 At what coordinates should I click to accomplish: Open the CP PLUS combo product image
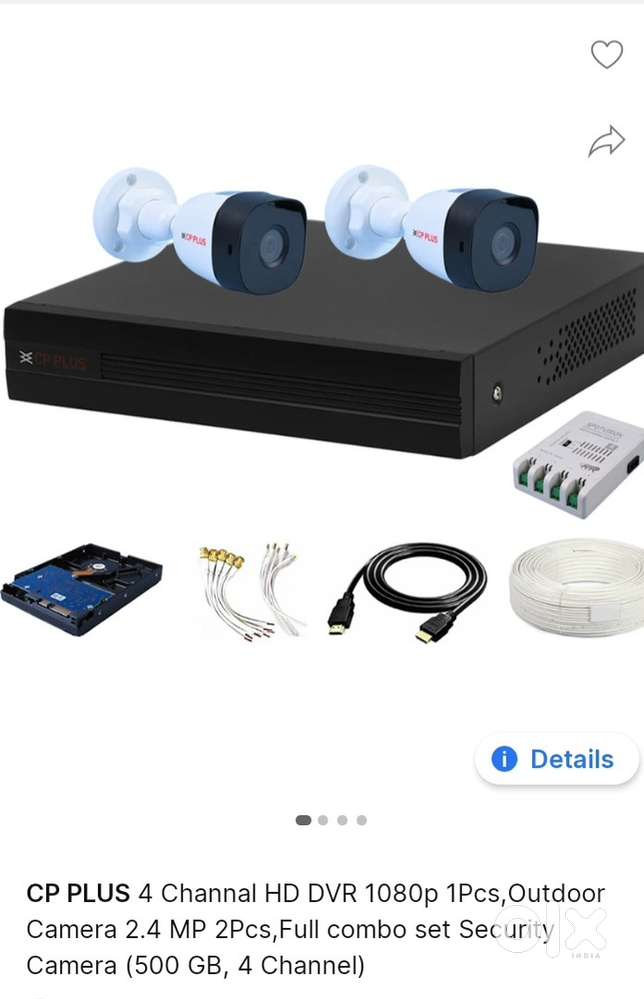click(x=320, y=400)
